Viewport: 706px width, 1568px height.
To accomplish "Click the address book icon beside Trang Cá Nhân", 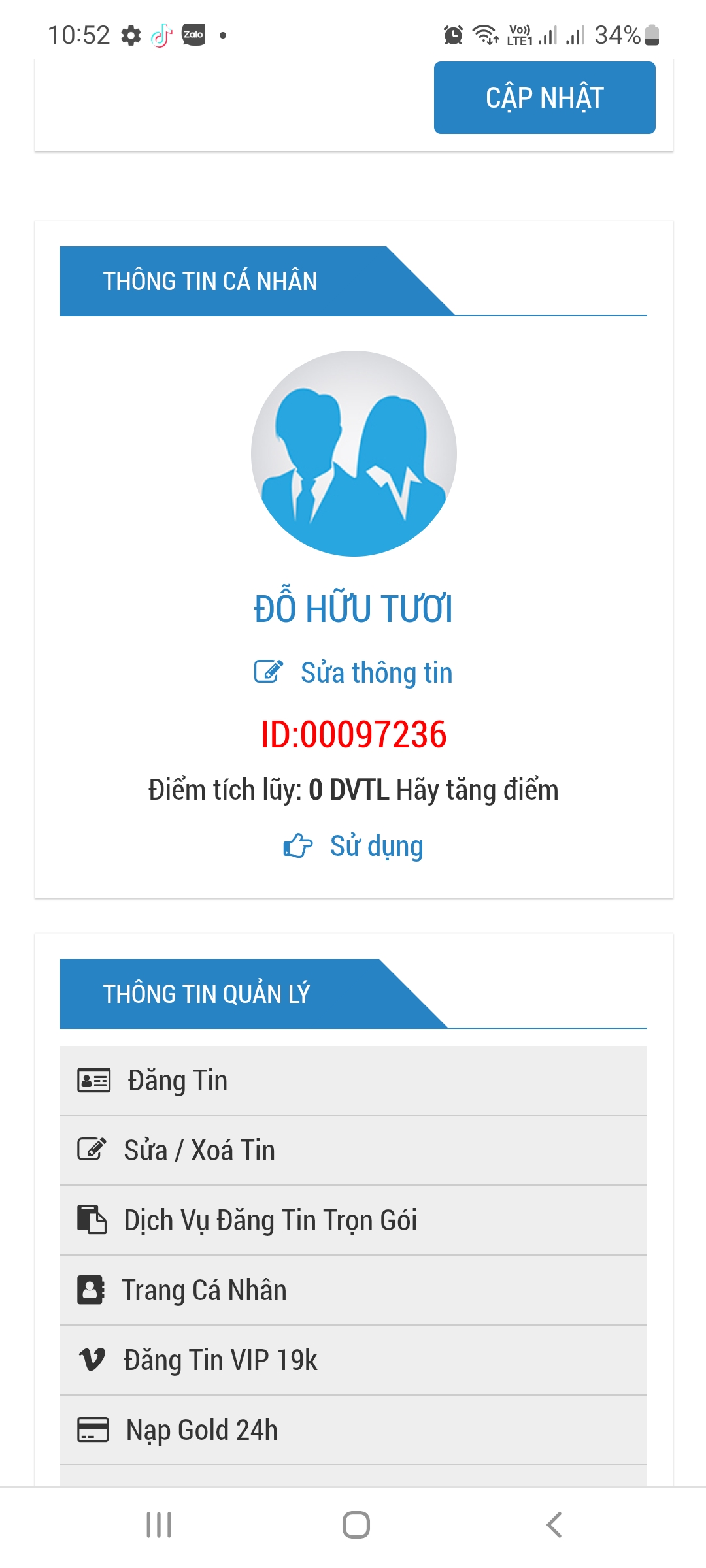I will coord(92,1289).
